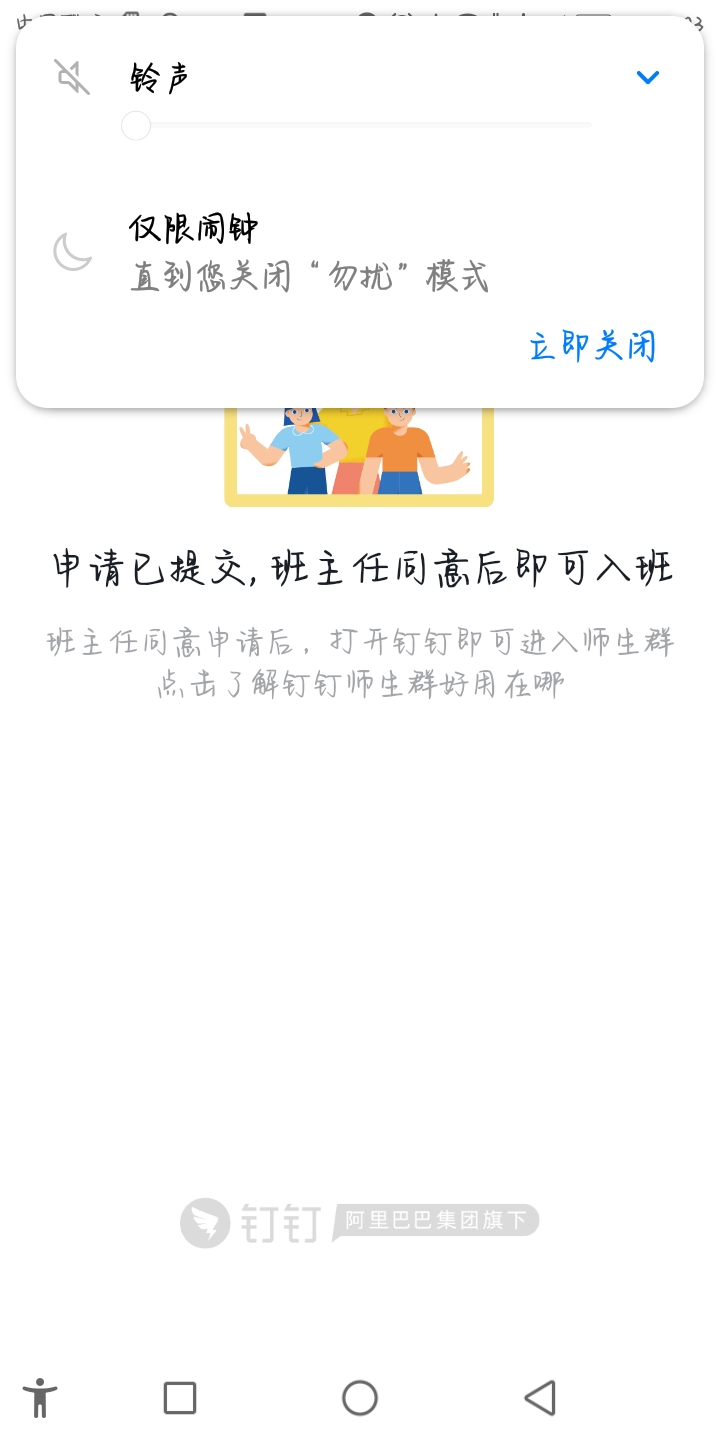Tap the muted ringer icon
720x1440 pixels.
tap(72, 77)
